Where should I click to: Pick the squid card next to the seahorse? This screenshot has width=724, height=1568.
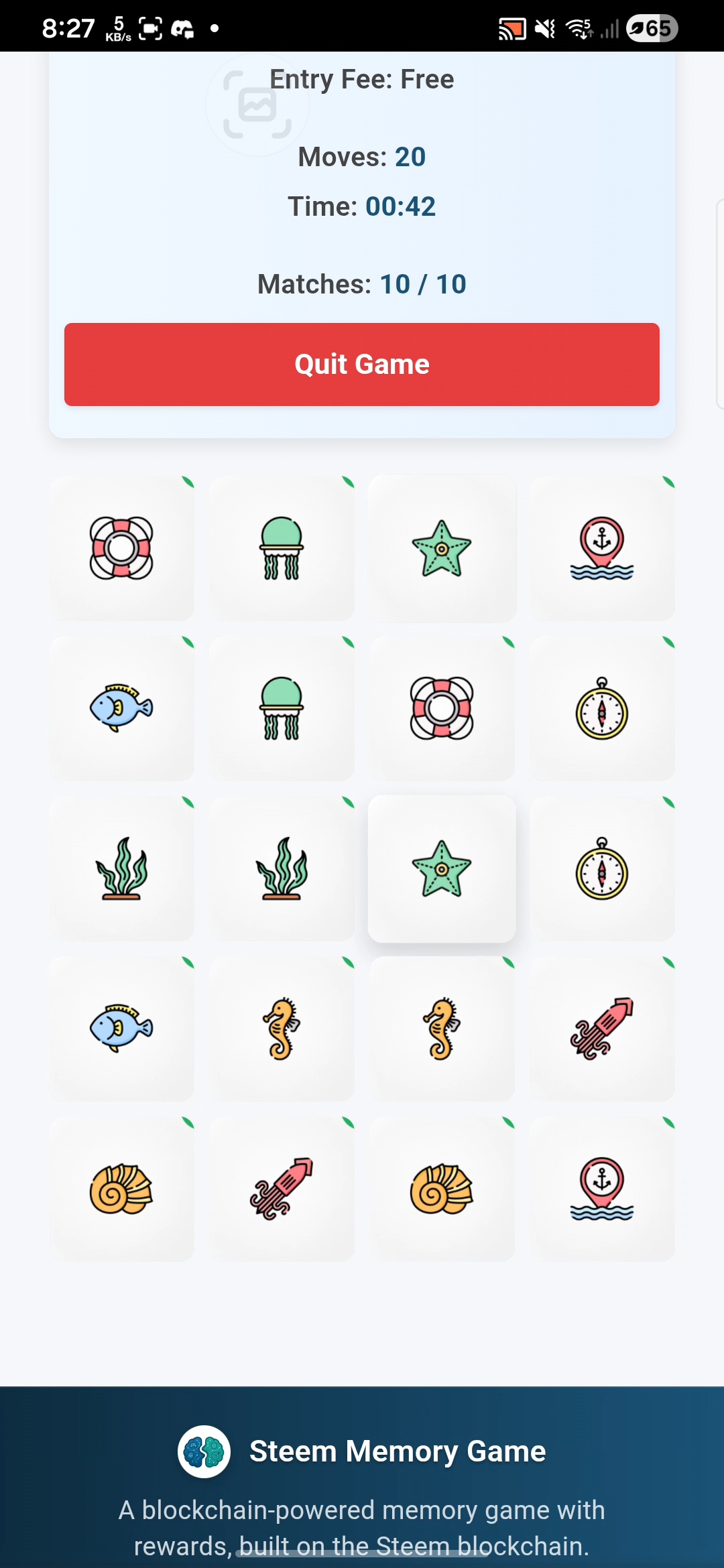(x=602, y=1029)
